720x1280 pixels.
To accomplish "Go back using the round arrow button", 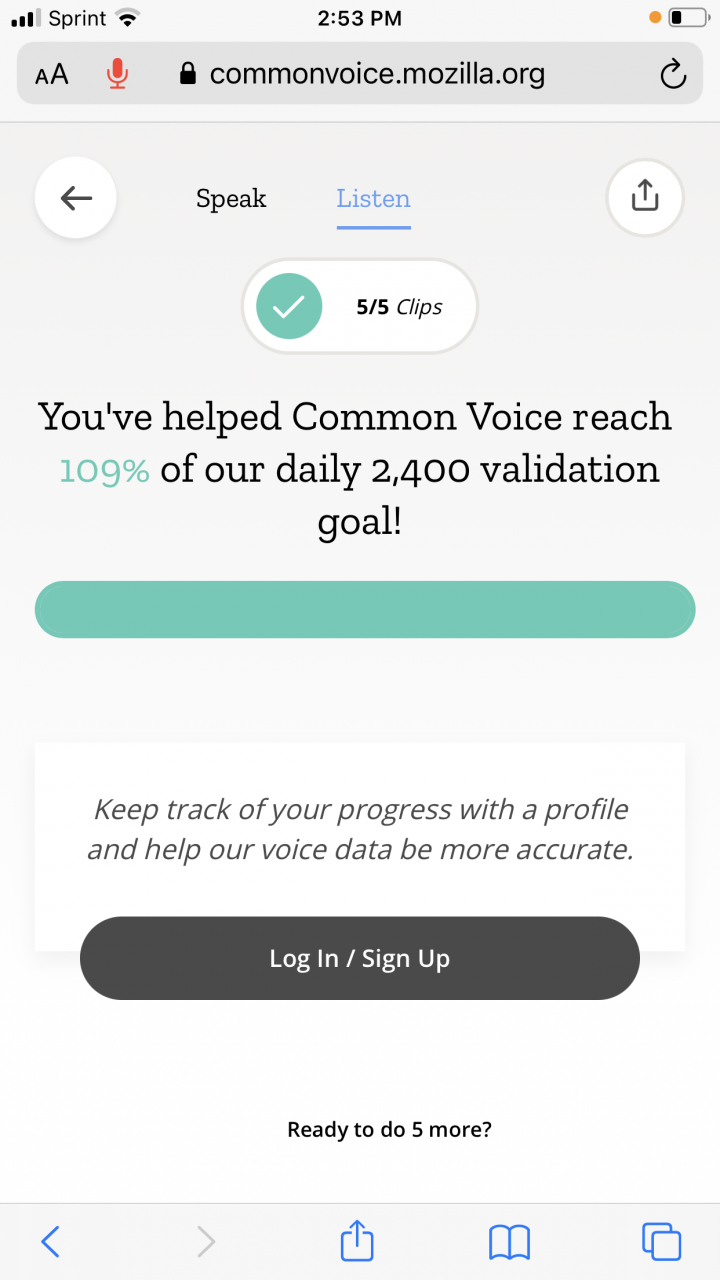I will click(76, 198).
